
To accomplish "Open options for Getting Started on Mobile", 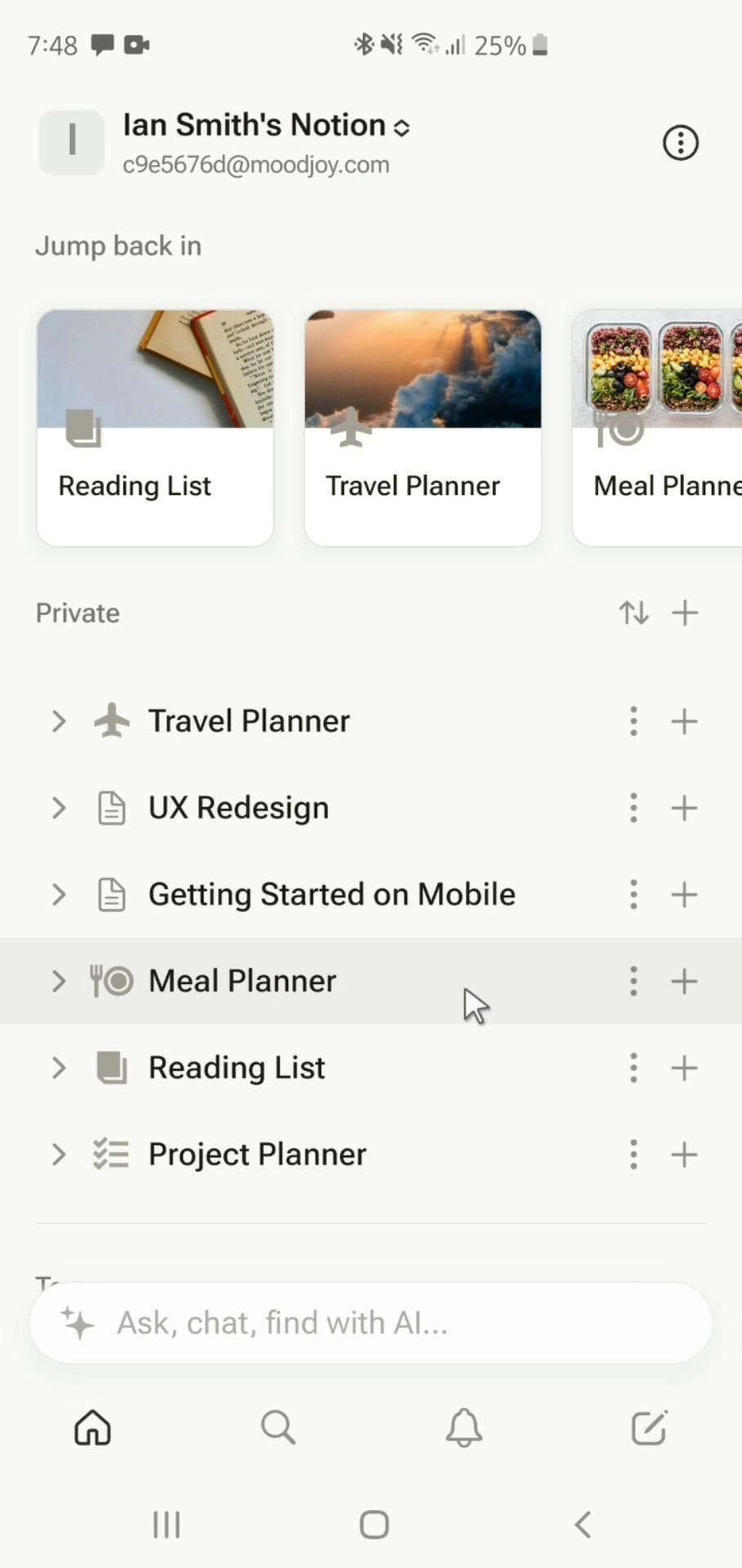I will coord(633,894).
